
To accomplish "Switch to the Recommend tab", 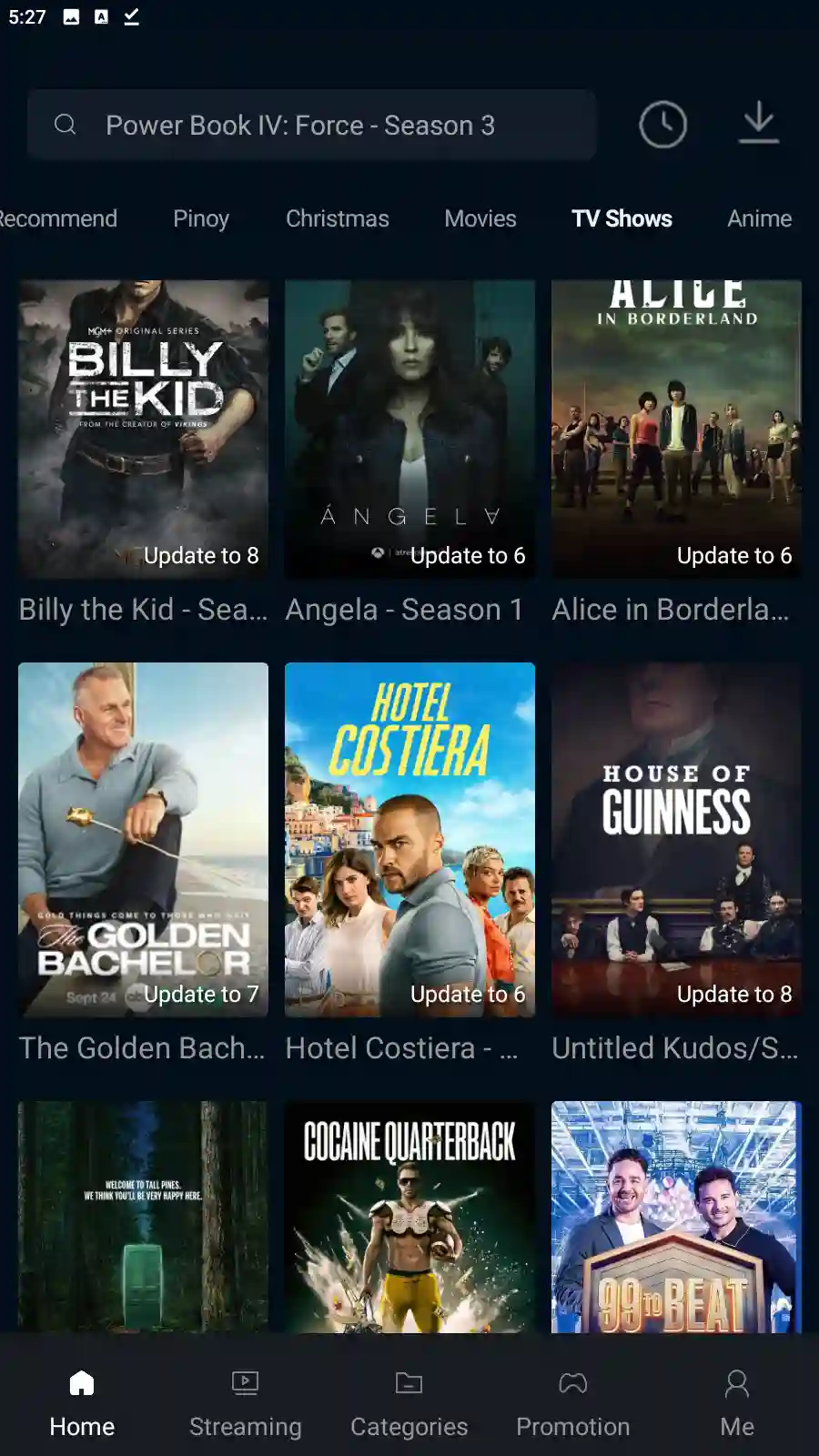I will click(58, 218).
